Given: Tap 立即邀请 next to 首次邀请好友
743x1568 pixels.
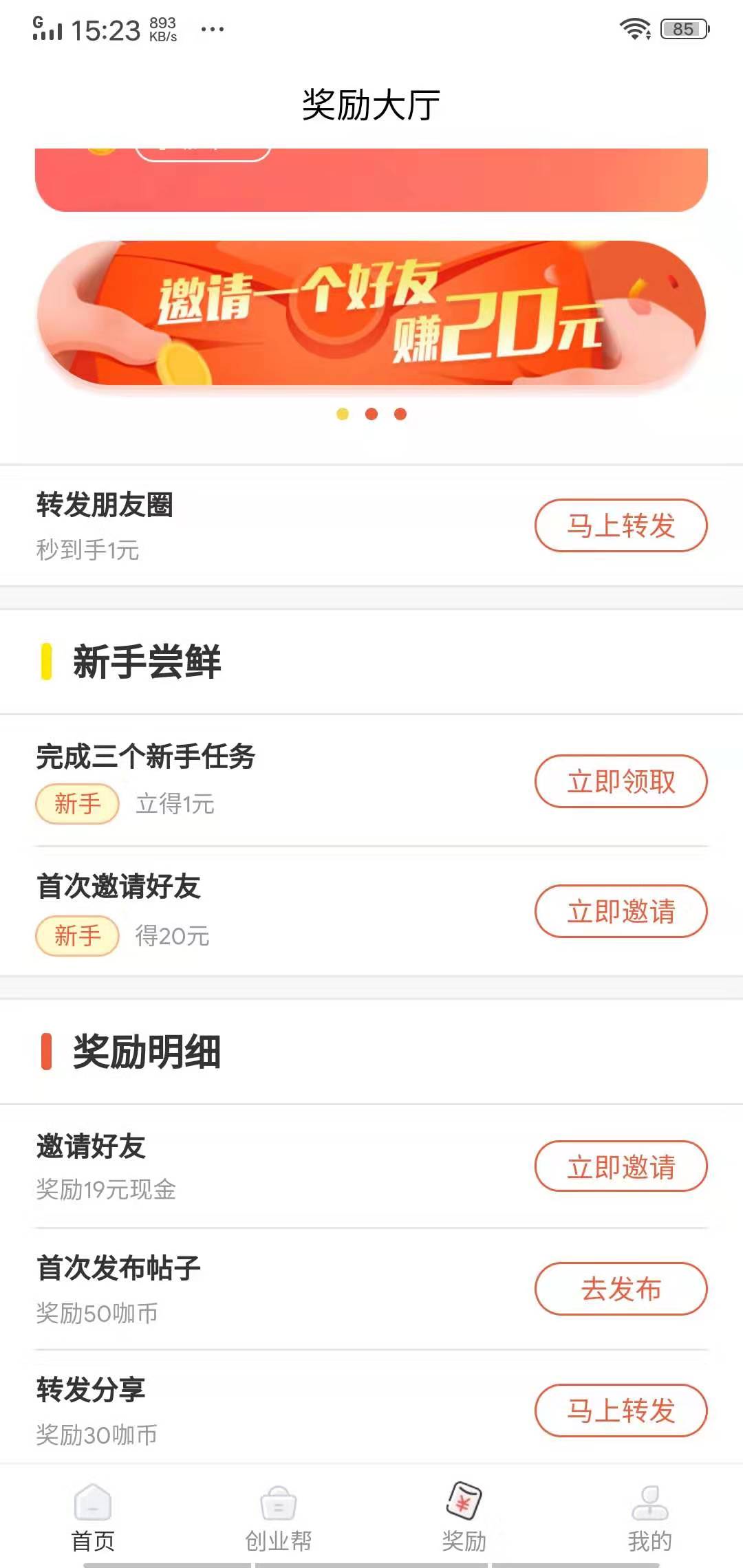Looking at the screenshot, I should pyautogui.click(x=621, y=912).
